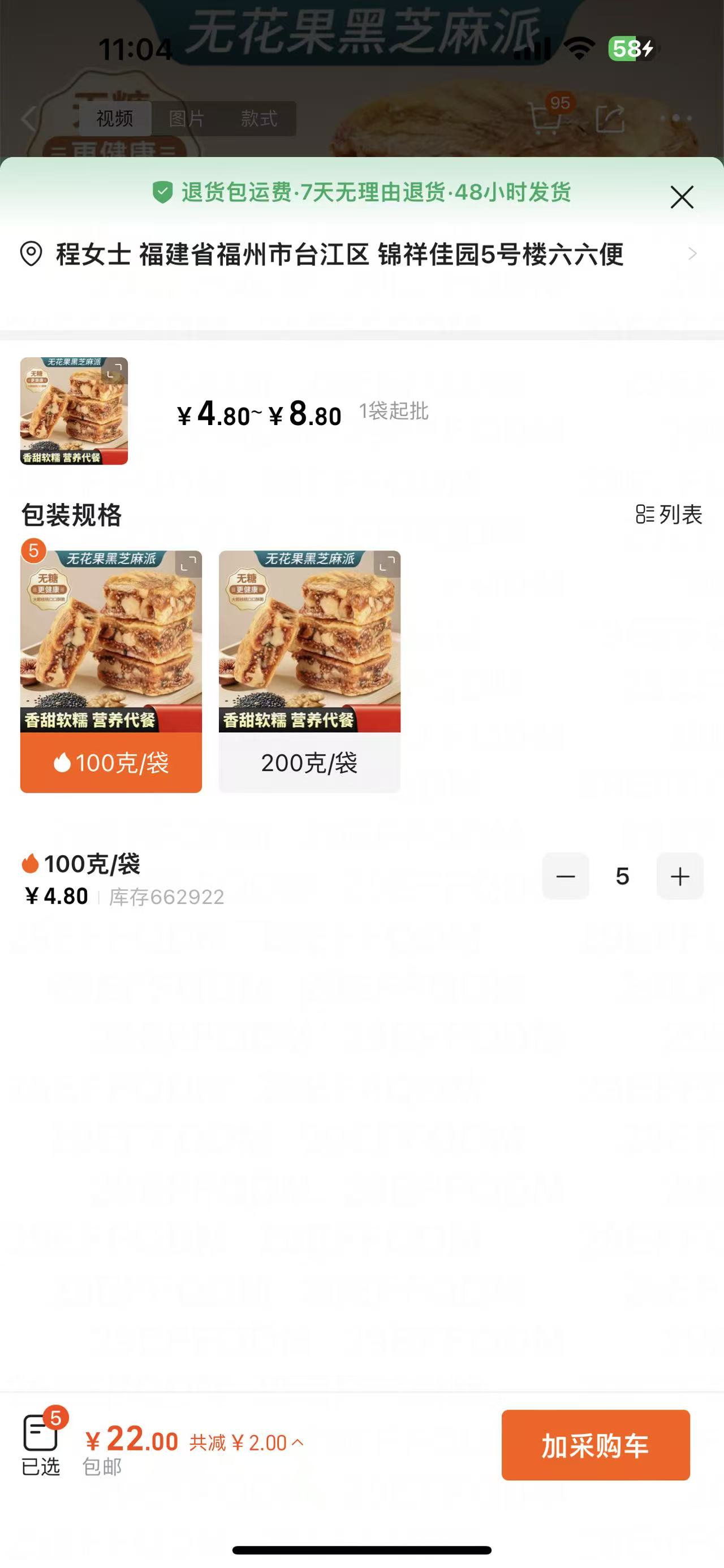This screenshot has width=724, height=1568.
Task: Add to cart with 加采购车
Action: [x=595, y=1445]
